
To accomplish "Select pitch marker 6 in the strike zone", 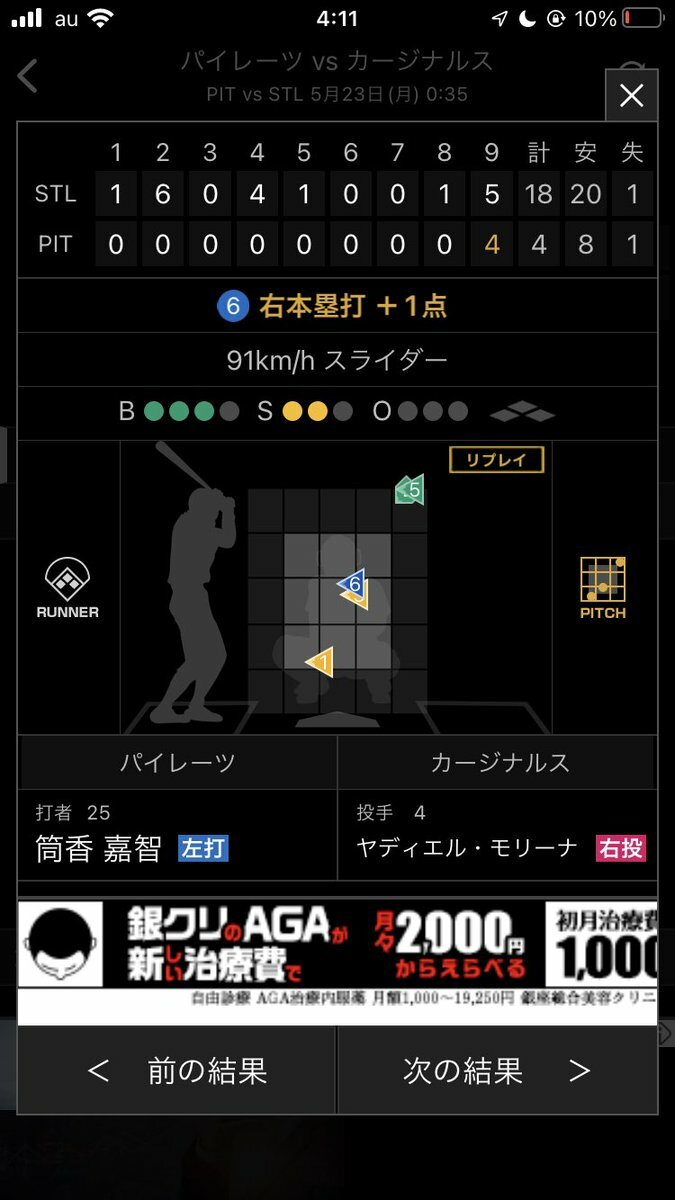I will coord(351,584).
